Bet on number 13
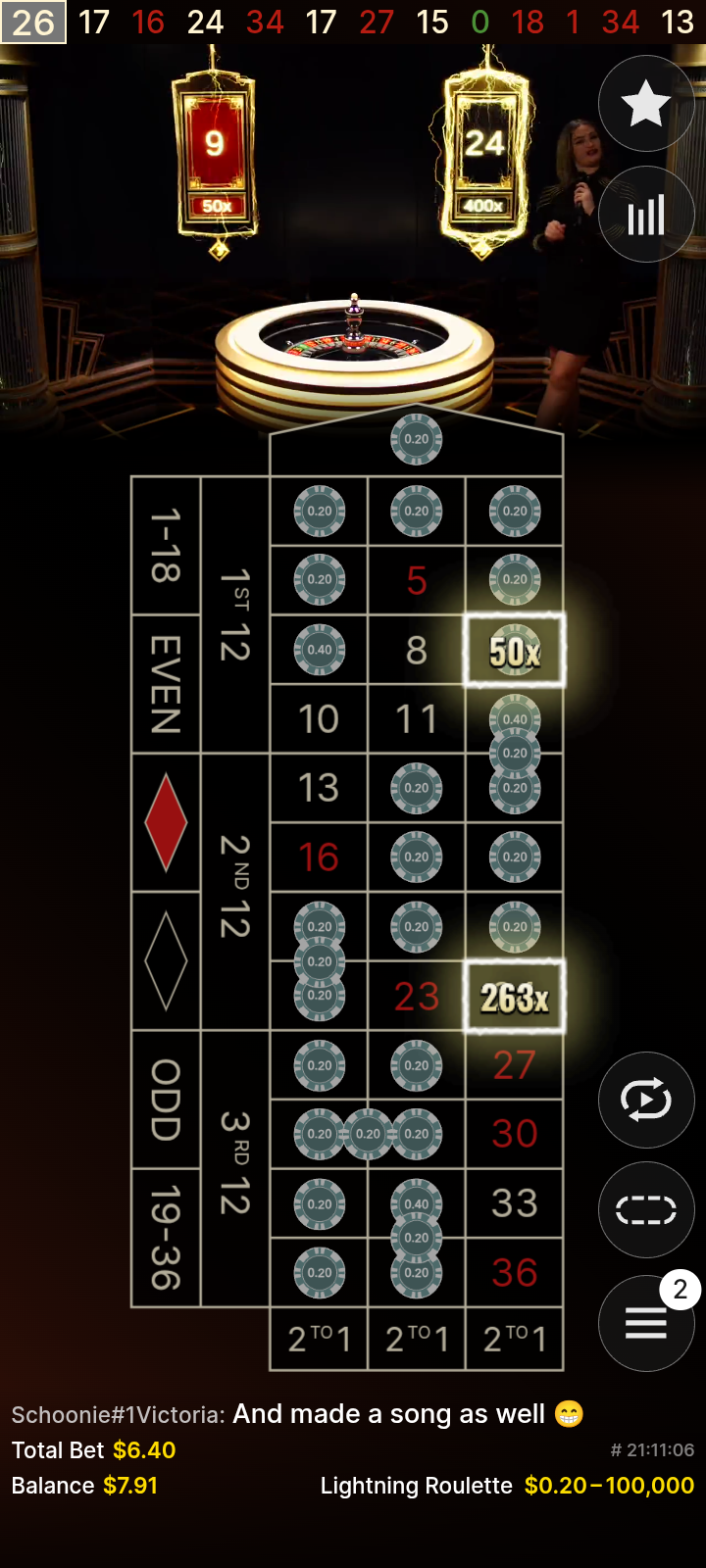This screenshot has height=1568, width=706. point(319,788)
